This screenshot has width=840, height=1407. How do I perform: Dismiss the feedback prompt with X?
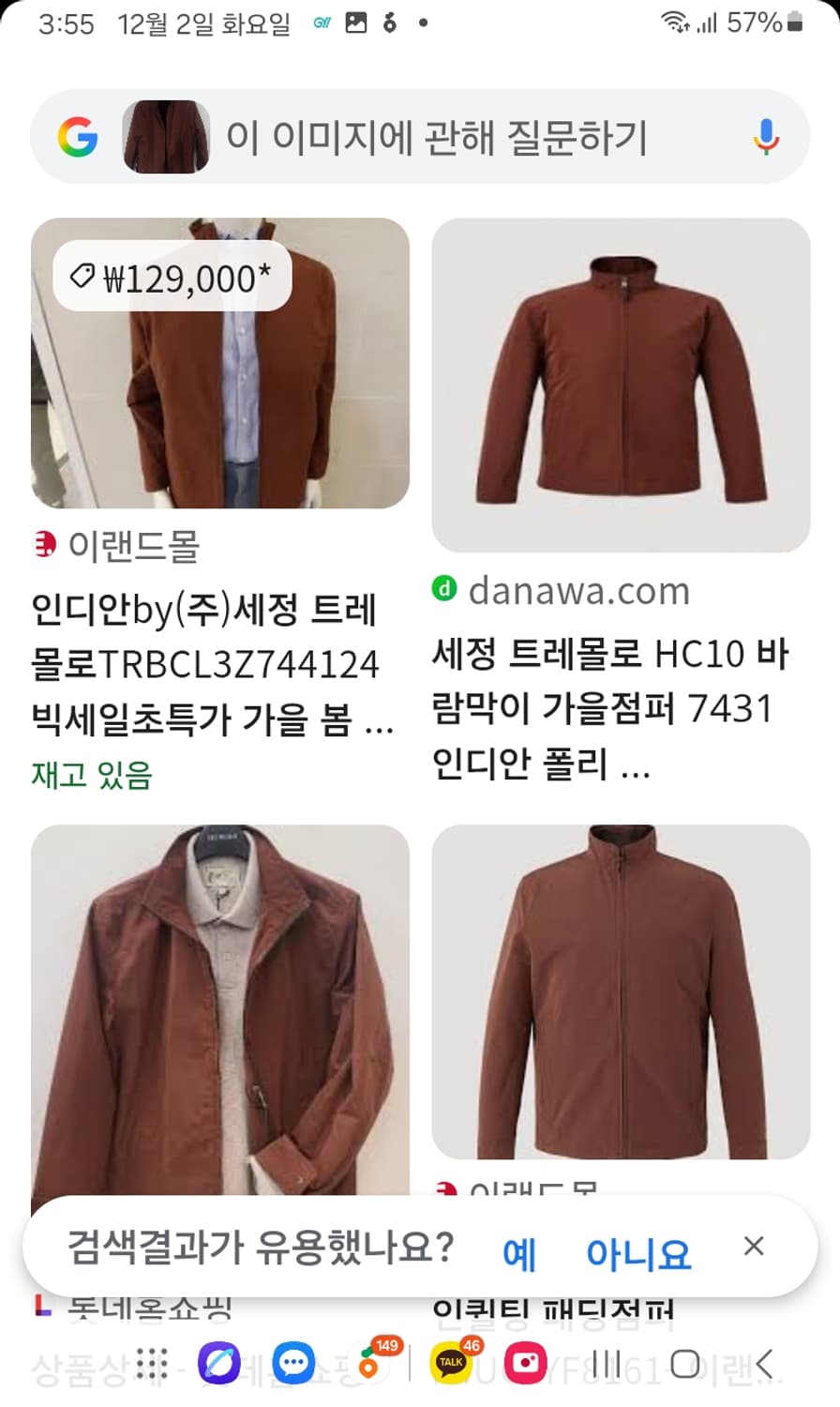[755, 1248]
